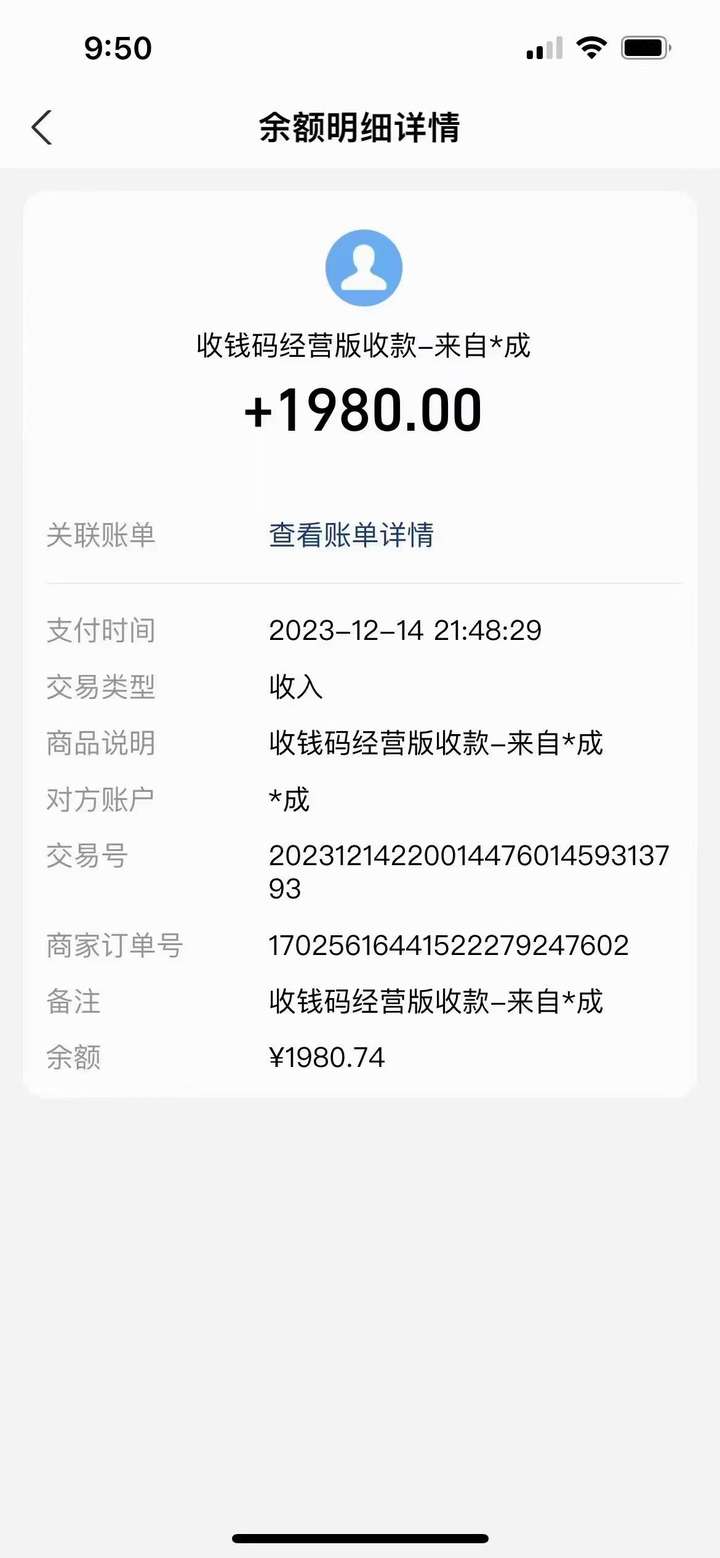
Task: Select the +1980.00 amount text
Action: pos(364,408)
